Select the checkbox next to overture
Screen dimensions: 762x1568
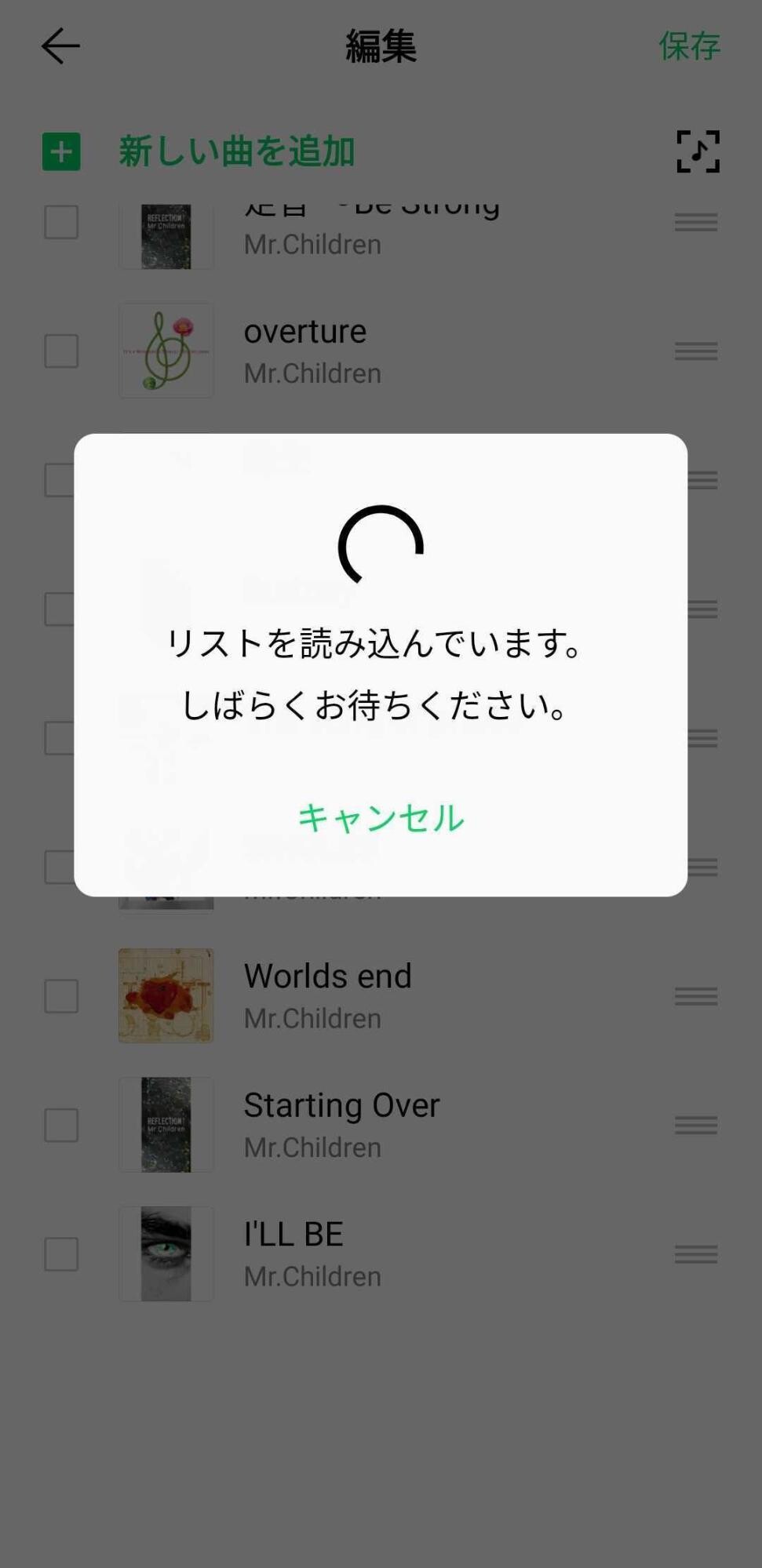click(60, 351)
